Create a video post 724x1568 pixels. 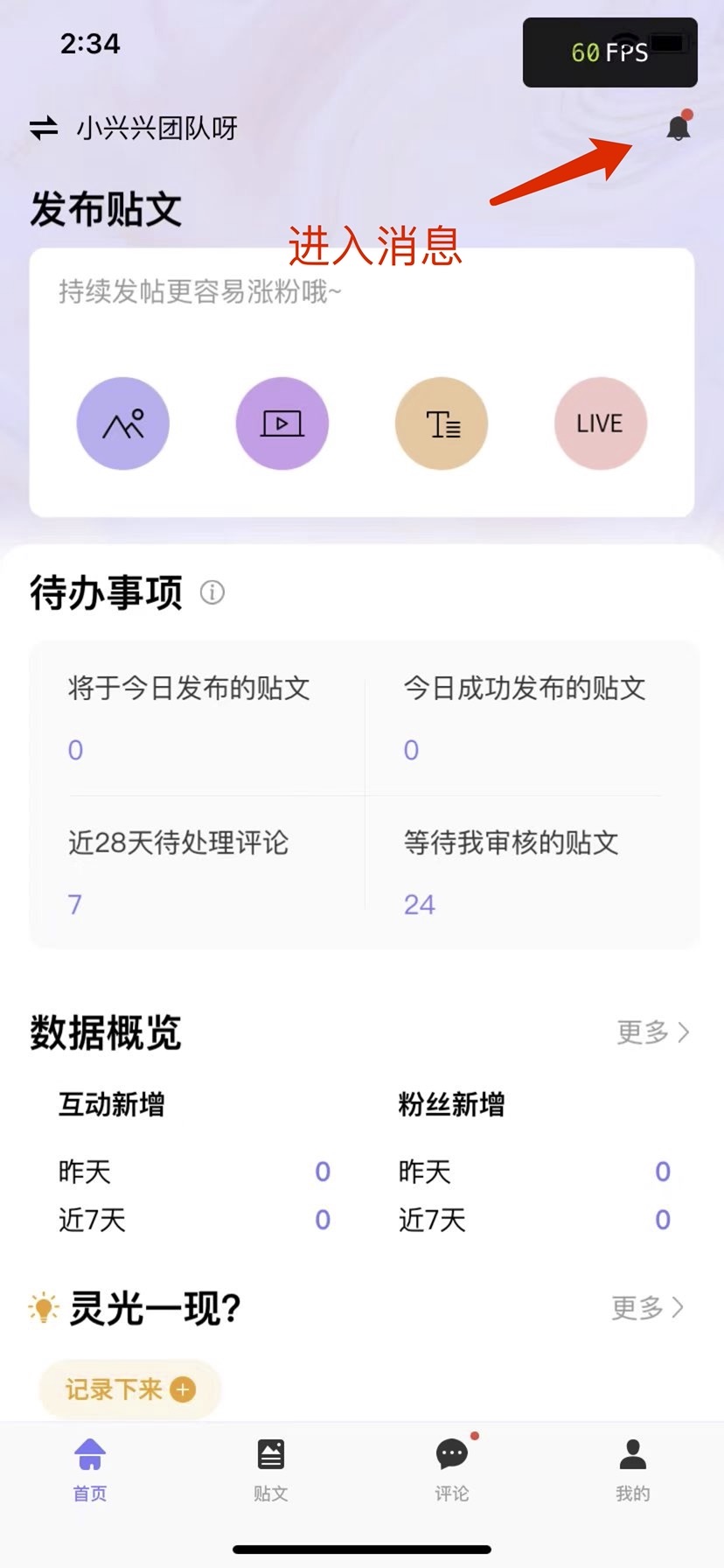[282, 423]
